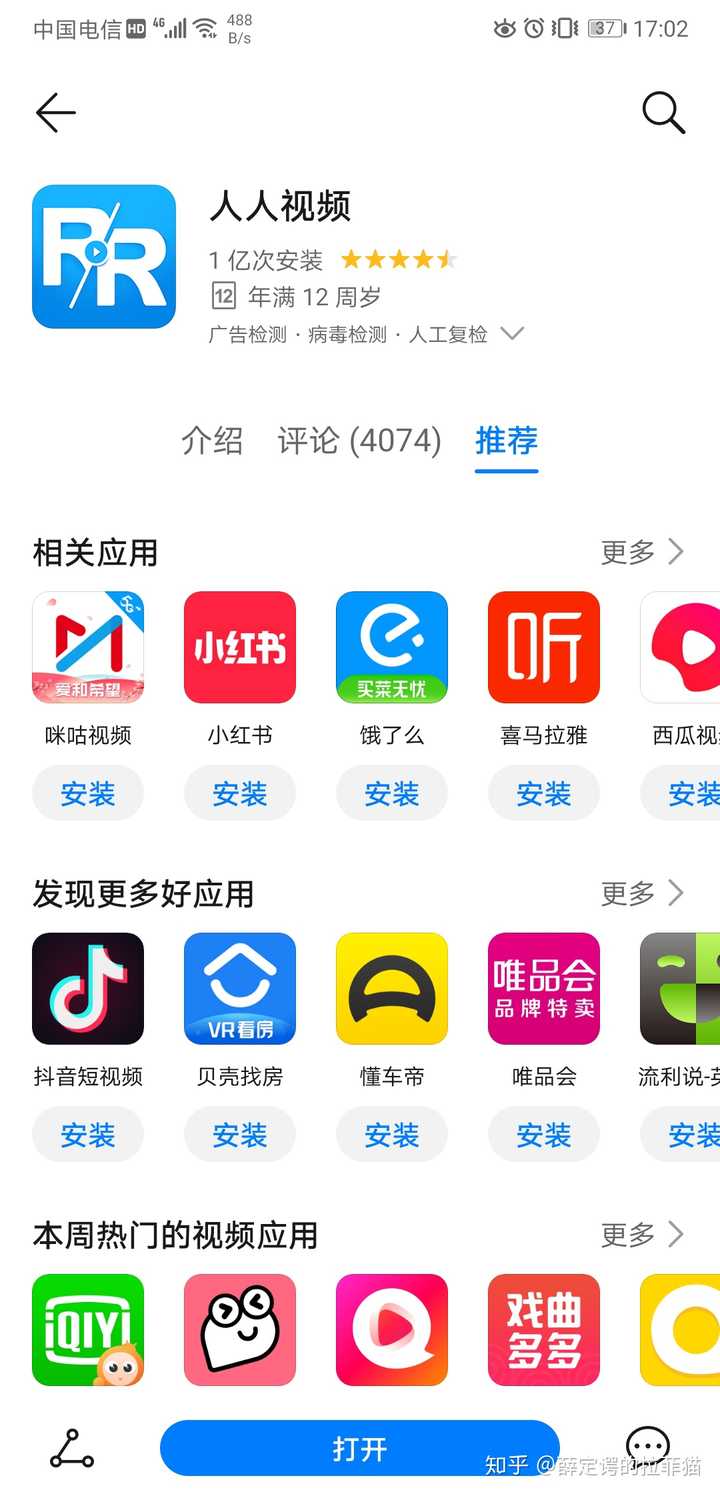This screenshot has width=720, height=1496.
Task: View 更多 for 本周热门的视频应用
Action: pyautogui.click(x=642, y=1235)
